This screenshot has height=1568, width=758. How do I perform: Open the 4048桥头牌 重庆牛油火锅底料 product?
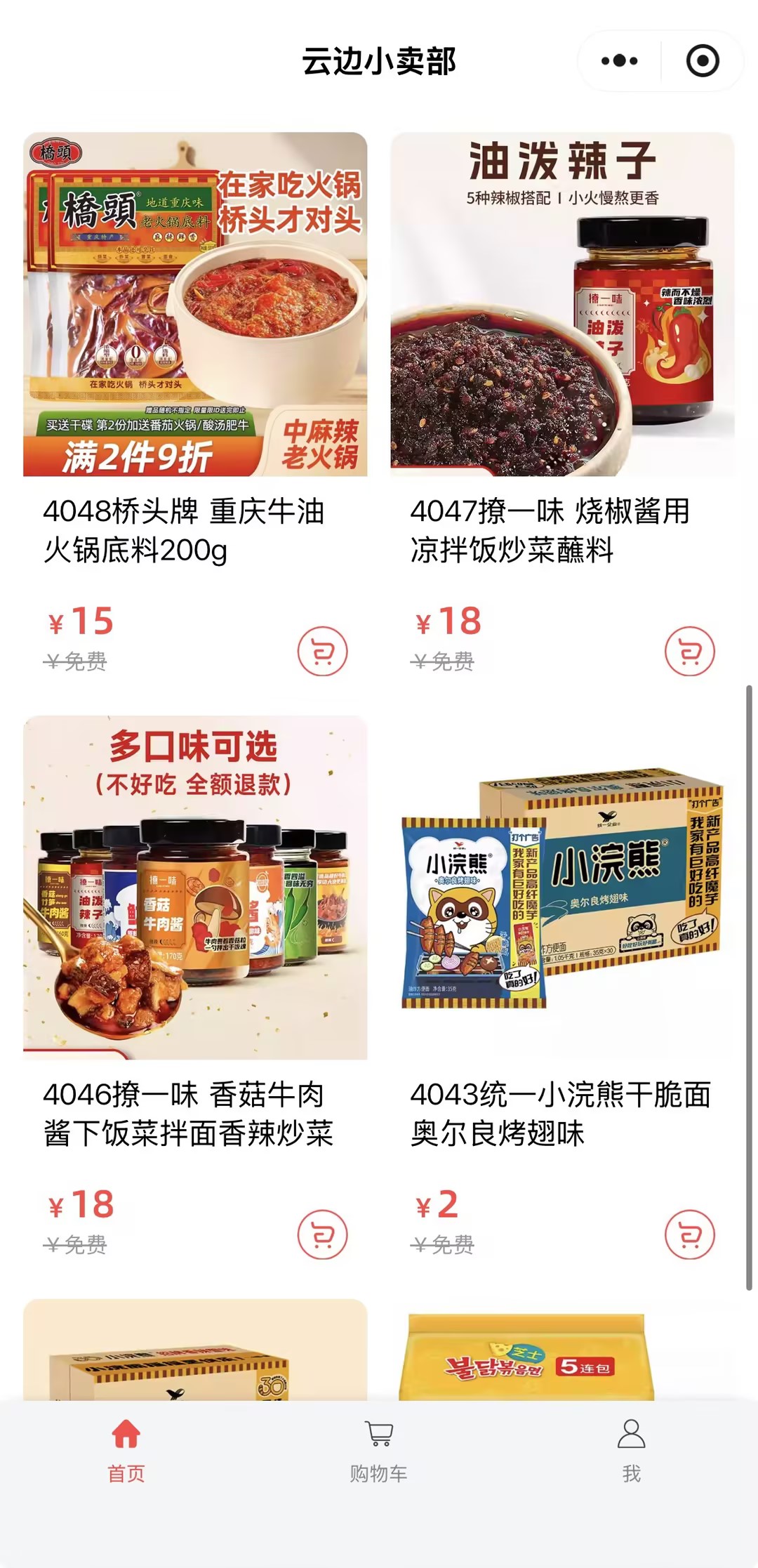point(195,305)
